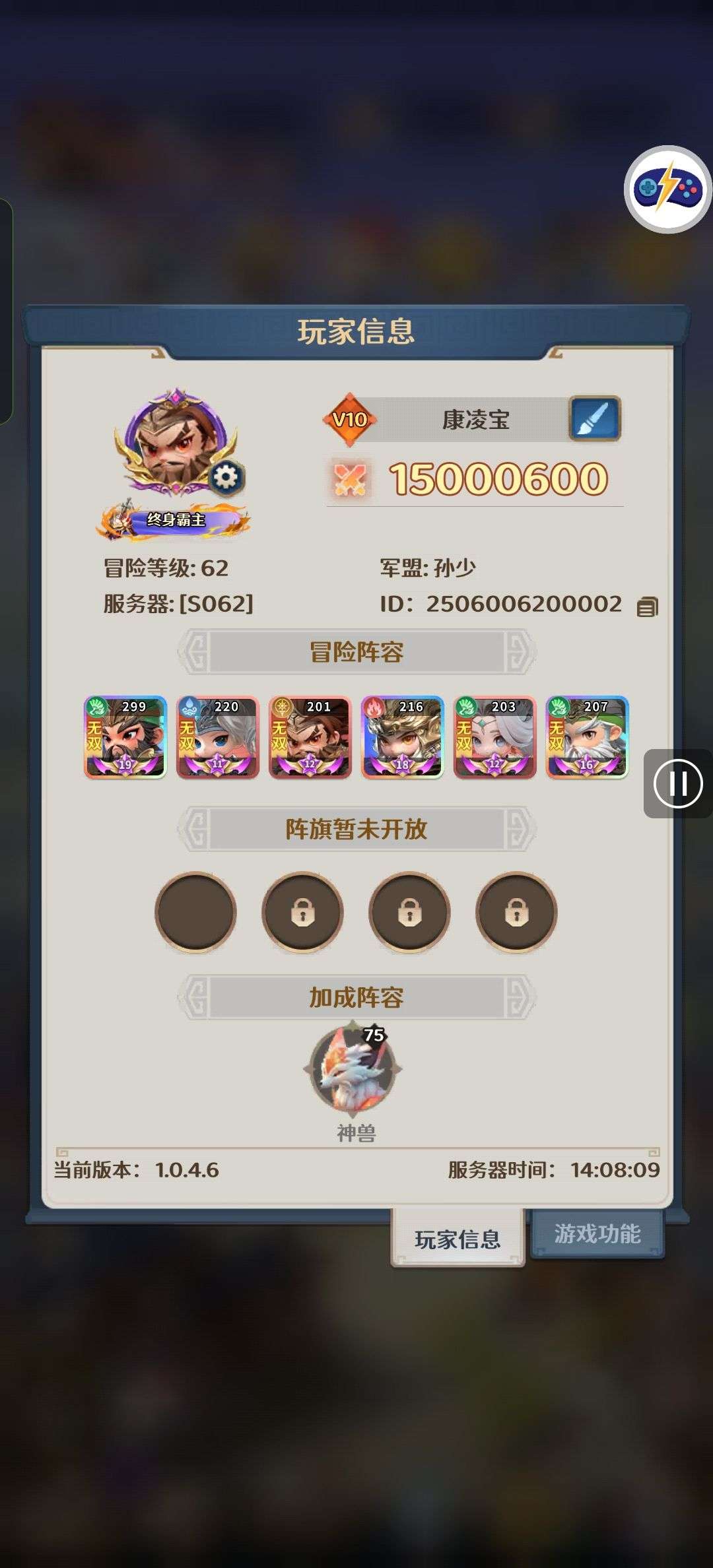
Task: Open the level 220 hero
Action: [218, 738]
